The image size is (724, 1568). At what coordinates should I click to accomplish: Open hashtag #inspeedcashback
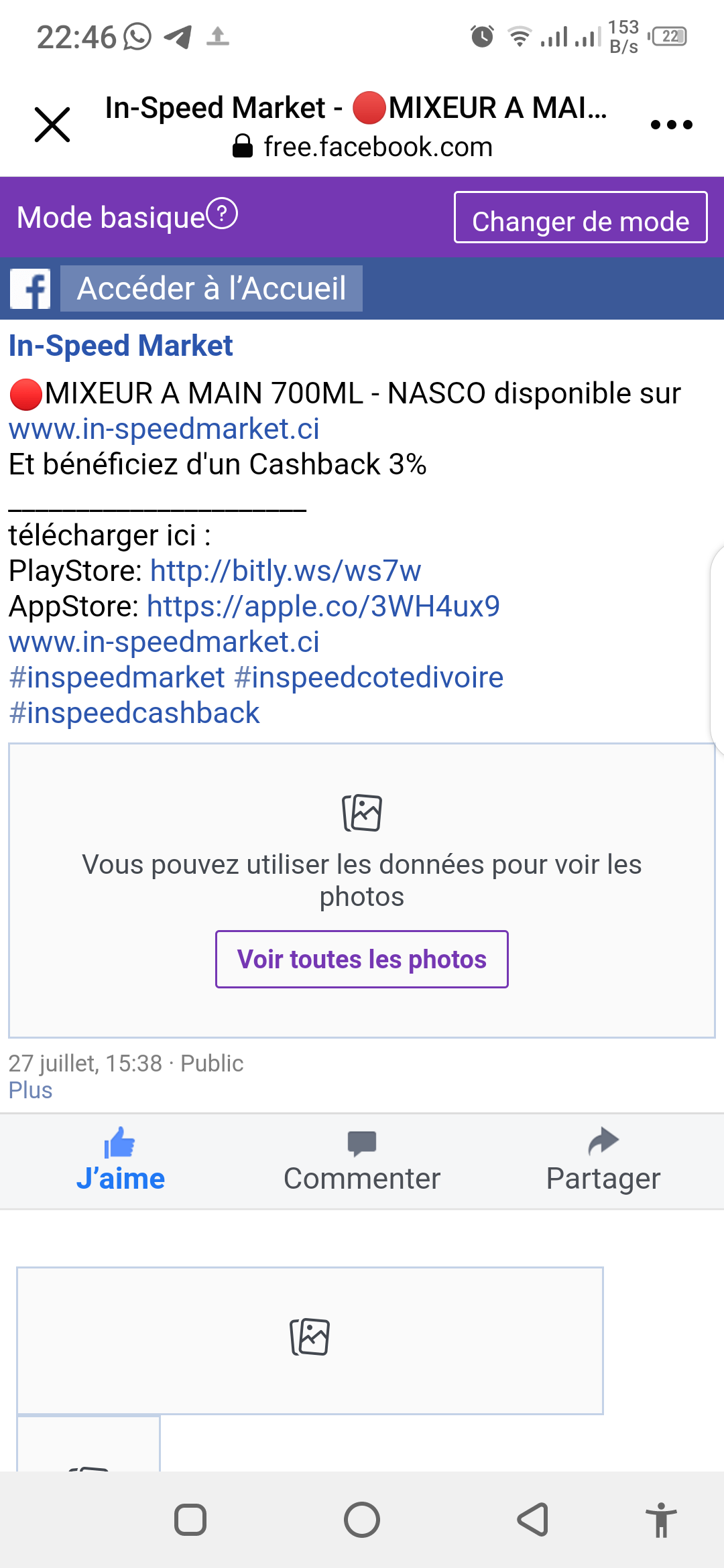click(134, 713)
